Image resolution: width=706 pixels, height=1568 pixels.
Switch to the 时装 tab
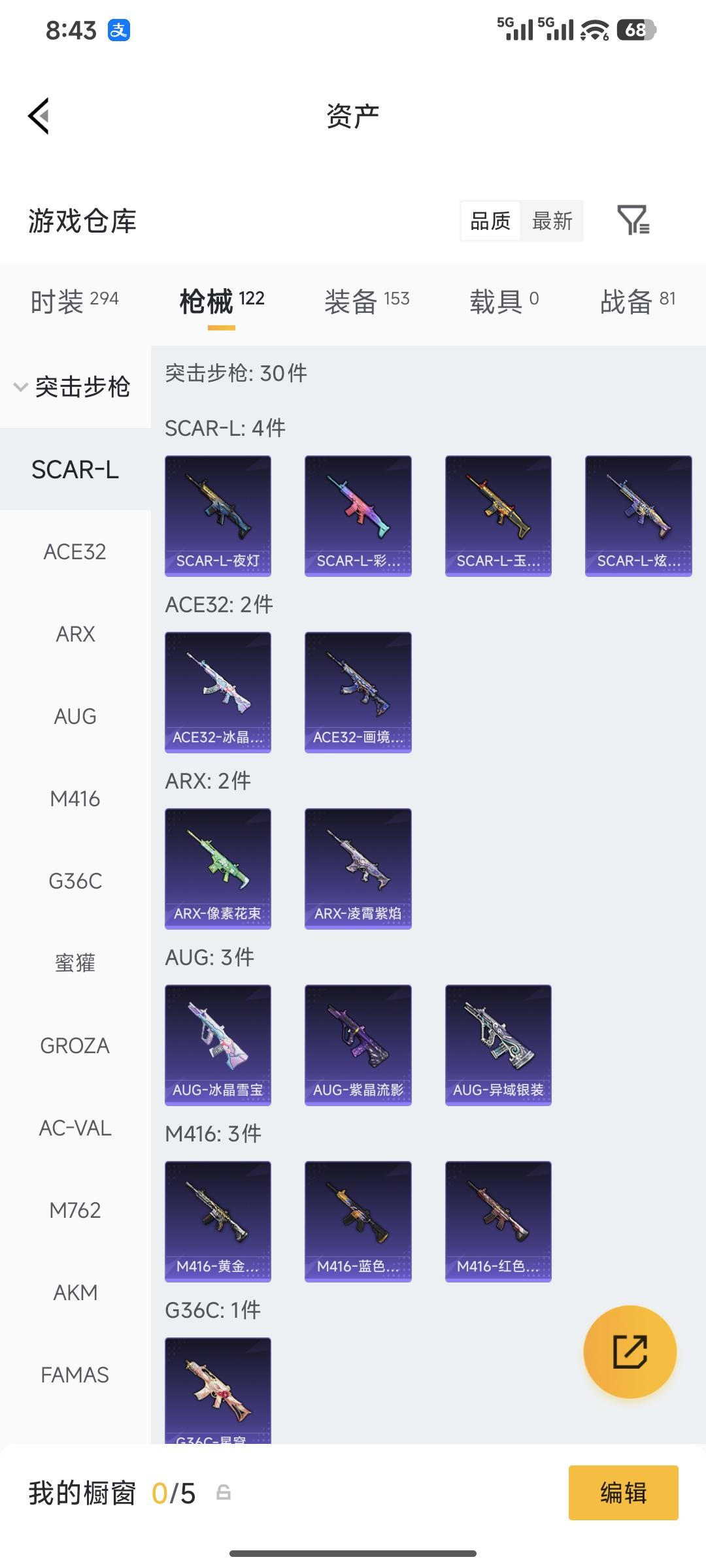pos(75,301)
